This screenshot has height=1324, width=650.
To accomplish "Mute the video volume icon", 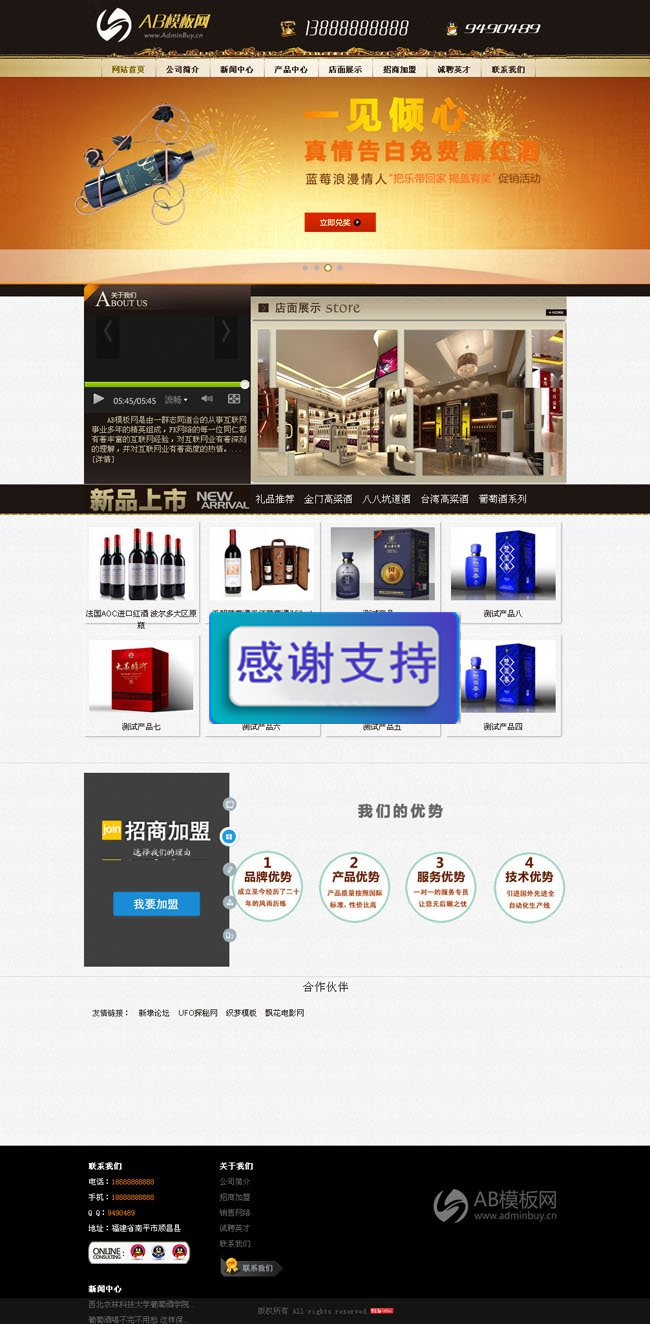I will pos(206,399).
